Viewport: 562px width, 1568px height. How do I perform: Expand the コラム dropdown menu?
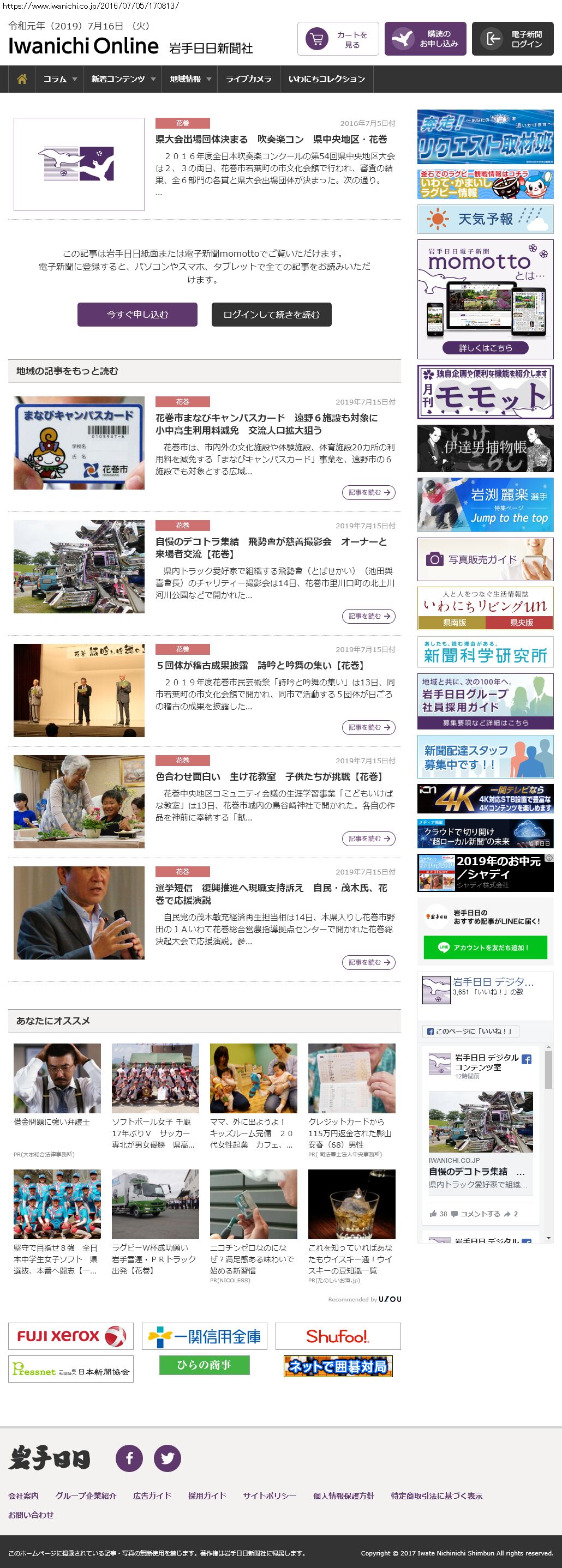pyautogui.click(x=59, y=79)
